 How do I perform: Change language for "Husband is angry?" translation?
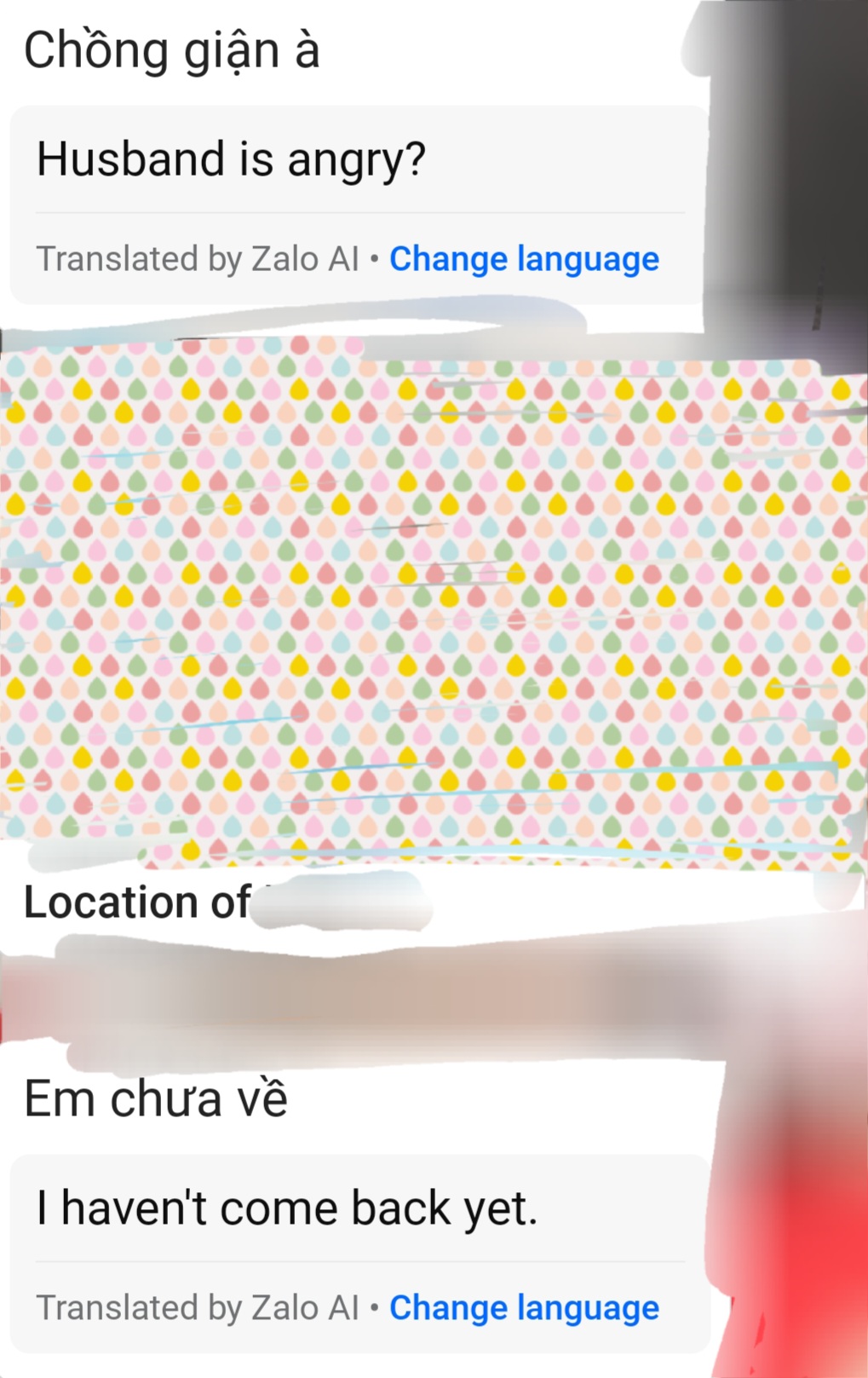click(x=524, y=259)
